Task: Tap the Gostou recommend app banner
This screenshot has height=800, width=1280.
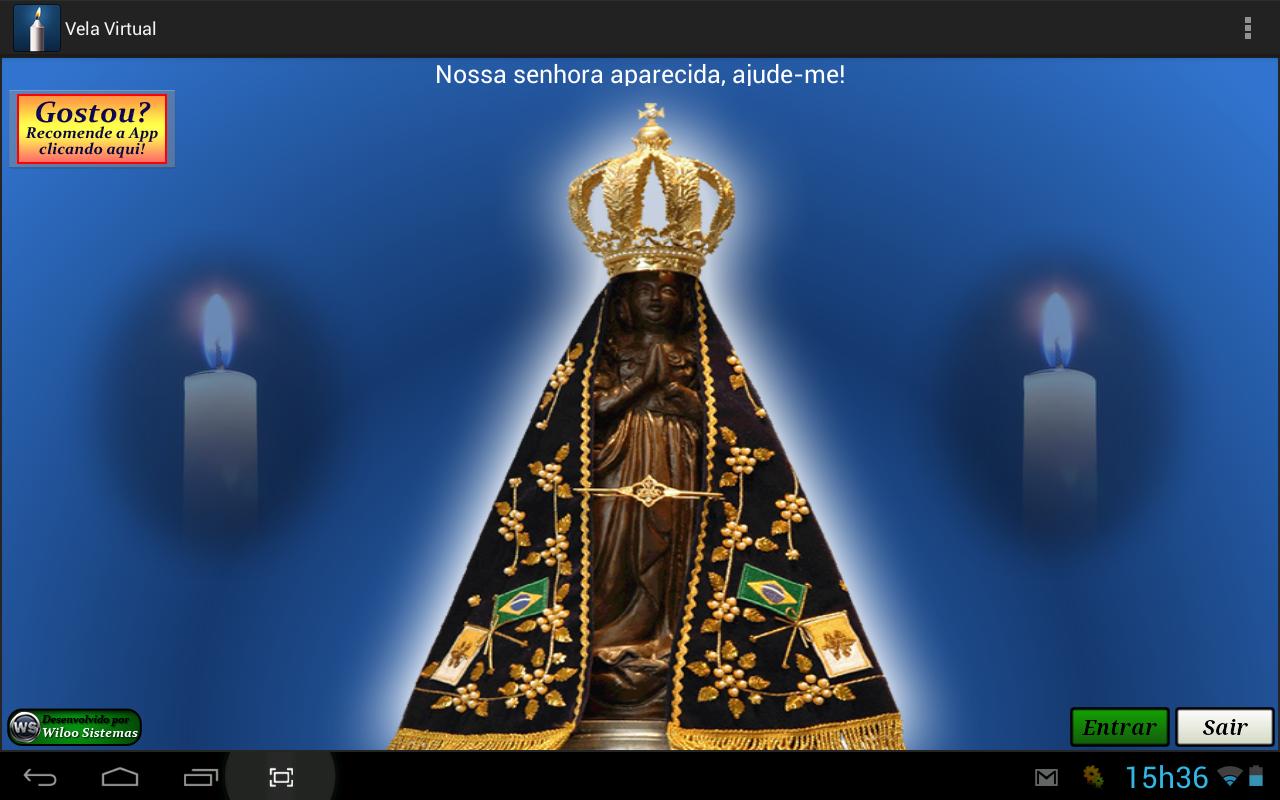Action: 92,130
